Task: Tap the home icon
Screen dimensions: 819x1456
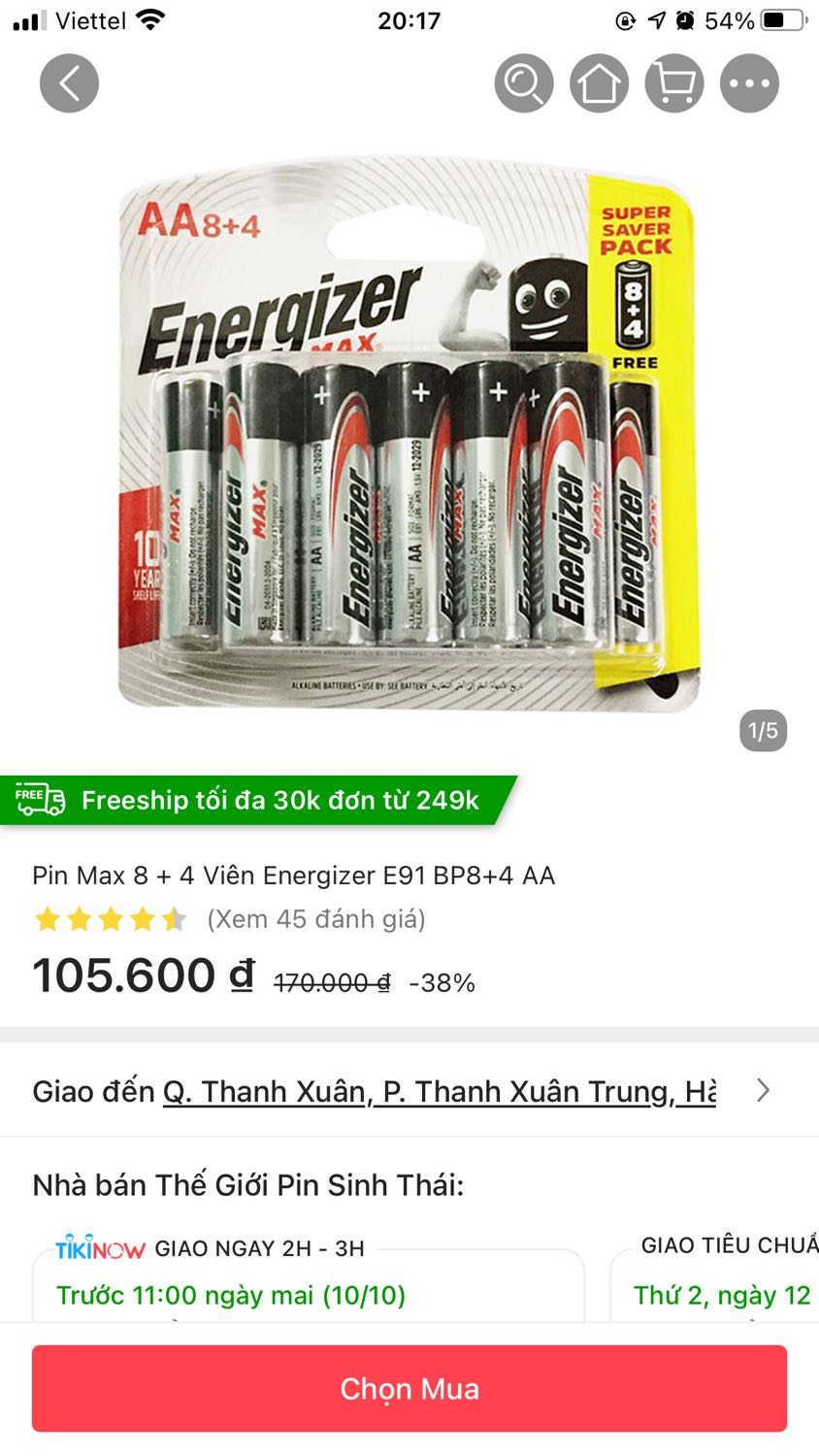Action: (x=598, y=83)
